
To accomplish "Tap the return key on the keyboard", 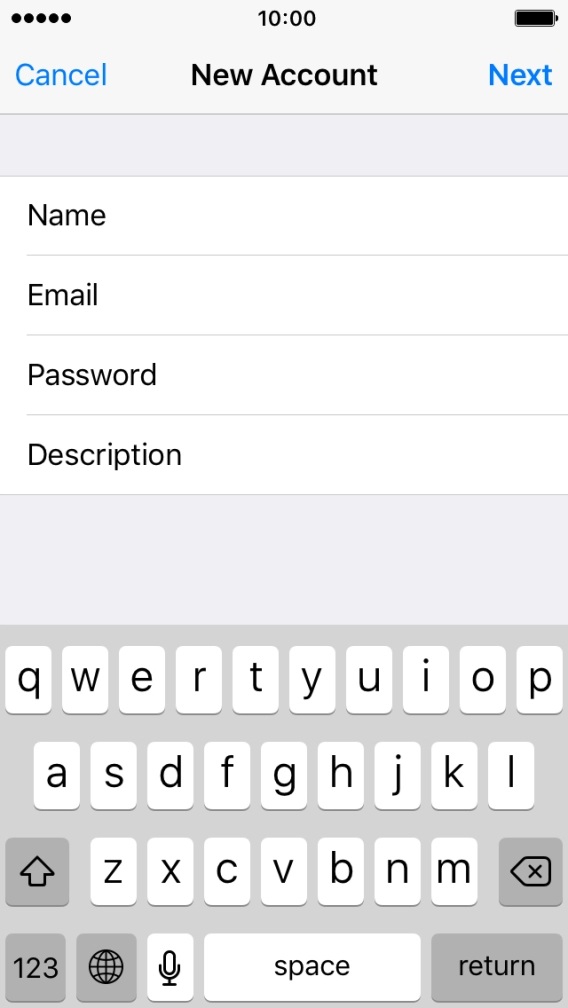I will click(x=496, y=966).
